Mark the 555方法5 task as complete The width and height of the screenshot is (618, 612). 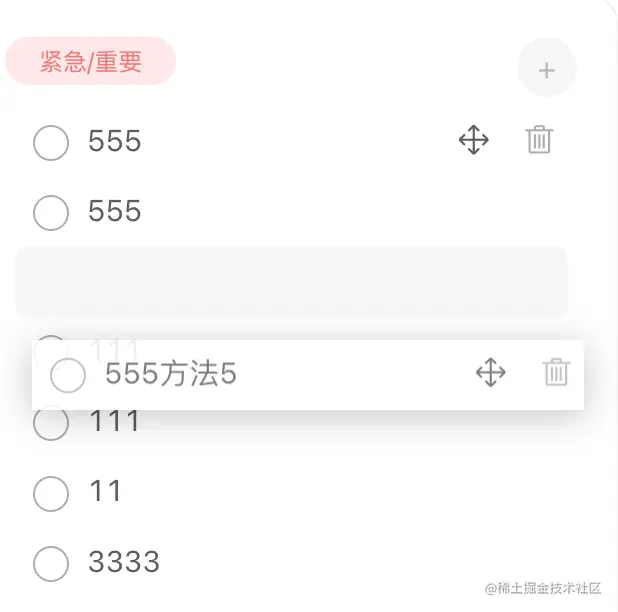68,375
